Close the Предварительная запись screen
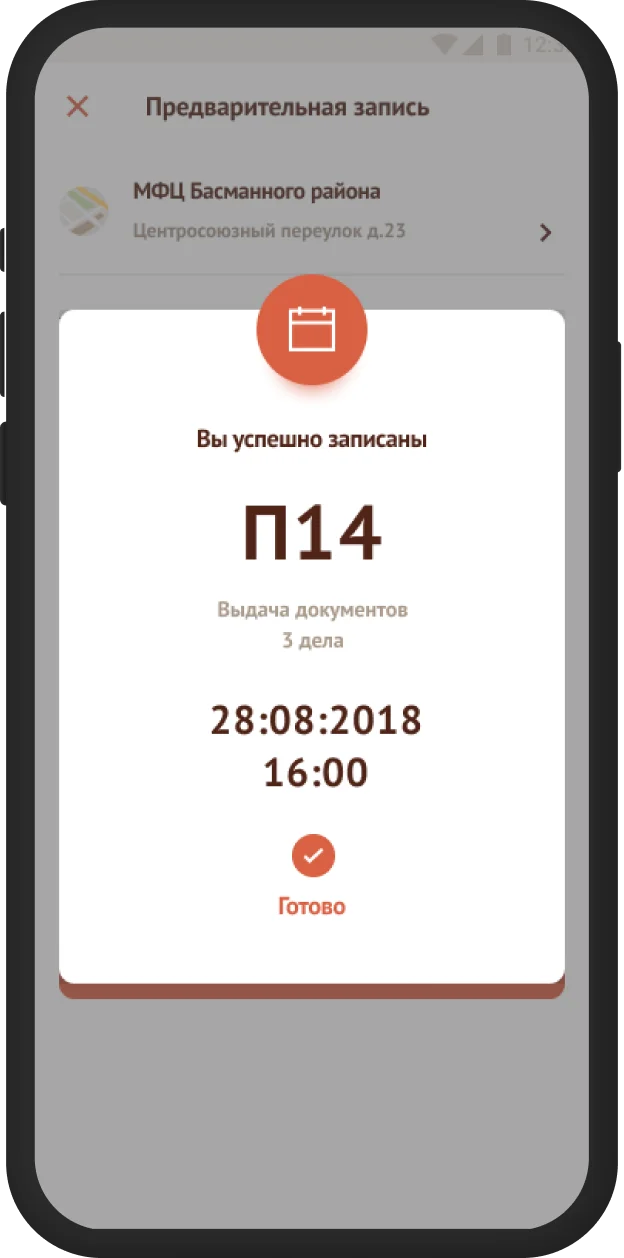 click(x=77, y=107)
